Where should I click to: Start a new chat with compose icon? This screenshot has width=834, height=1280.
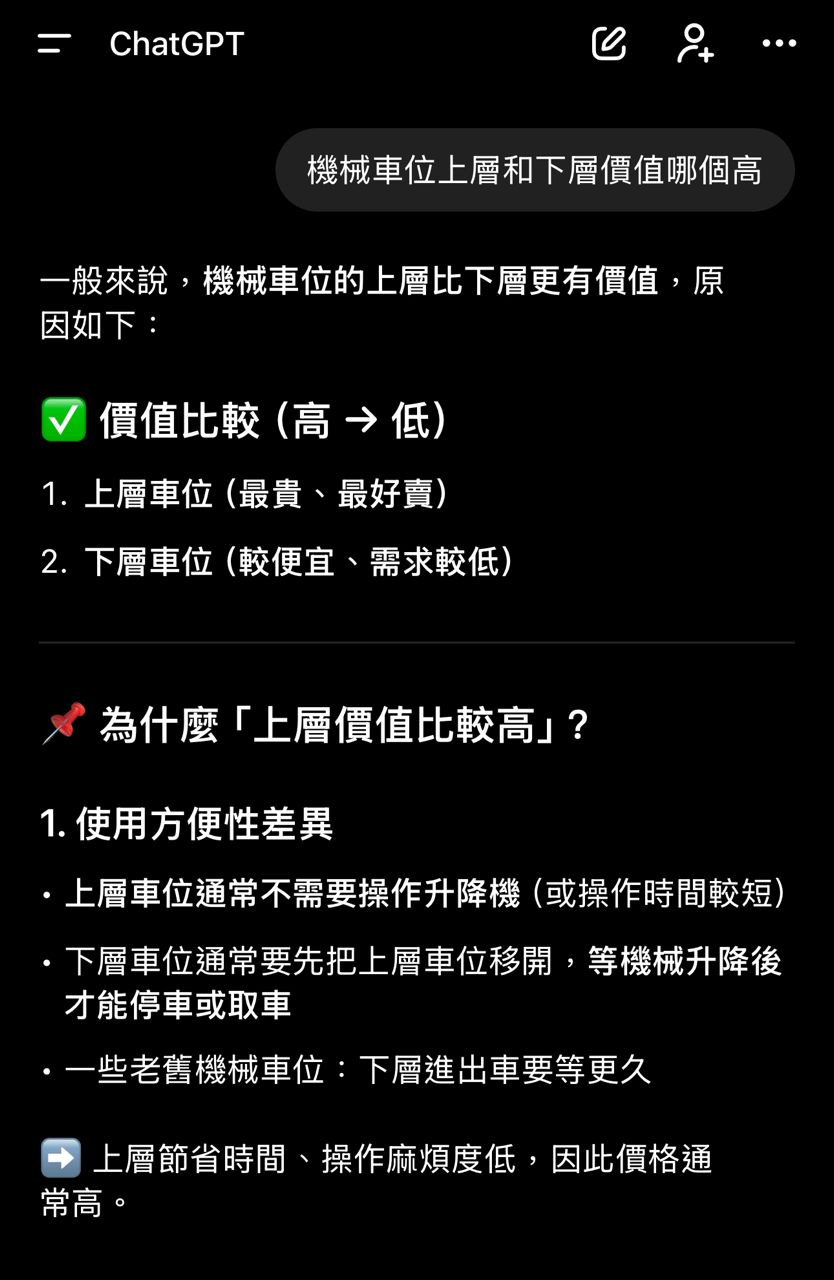pos(609,44)
